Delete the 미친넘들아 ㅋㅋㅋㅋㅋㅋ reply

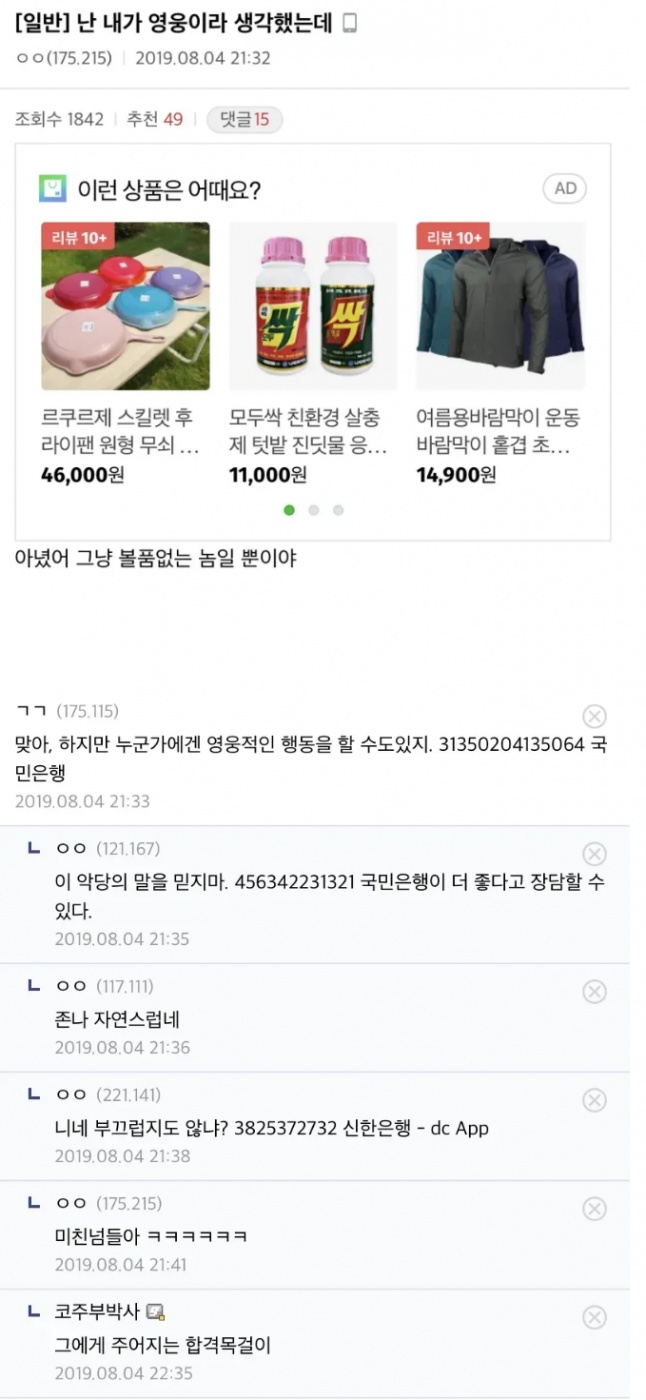click(x=594, y=1209)
